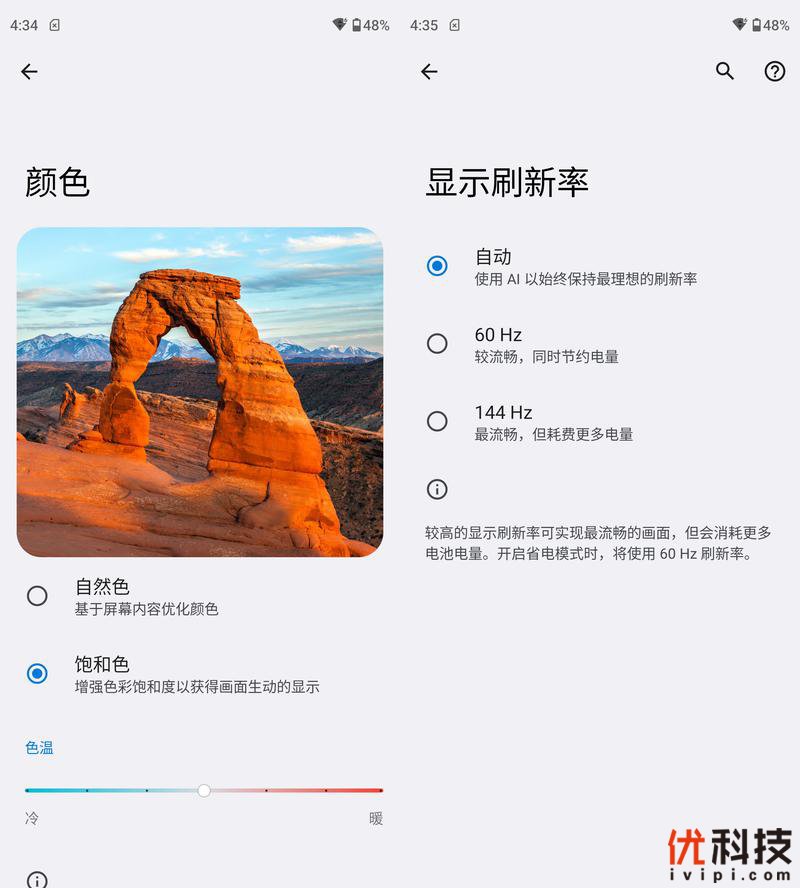Go back from the 显示刷新率 screen

pos(429,71)
